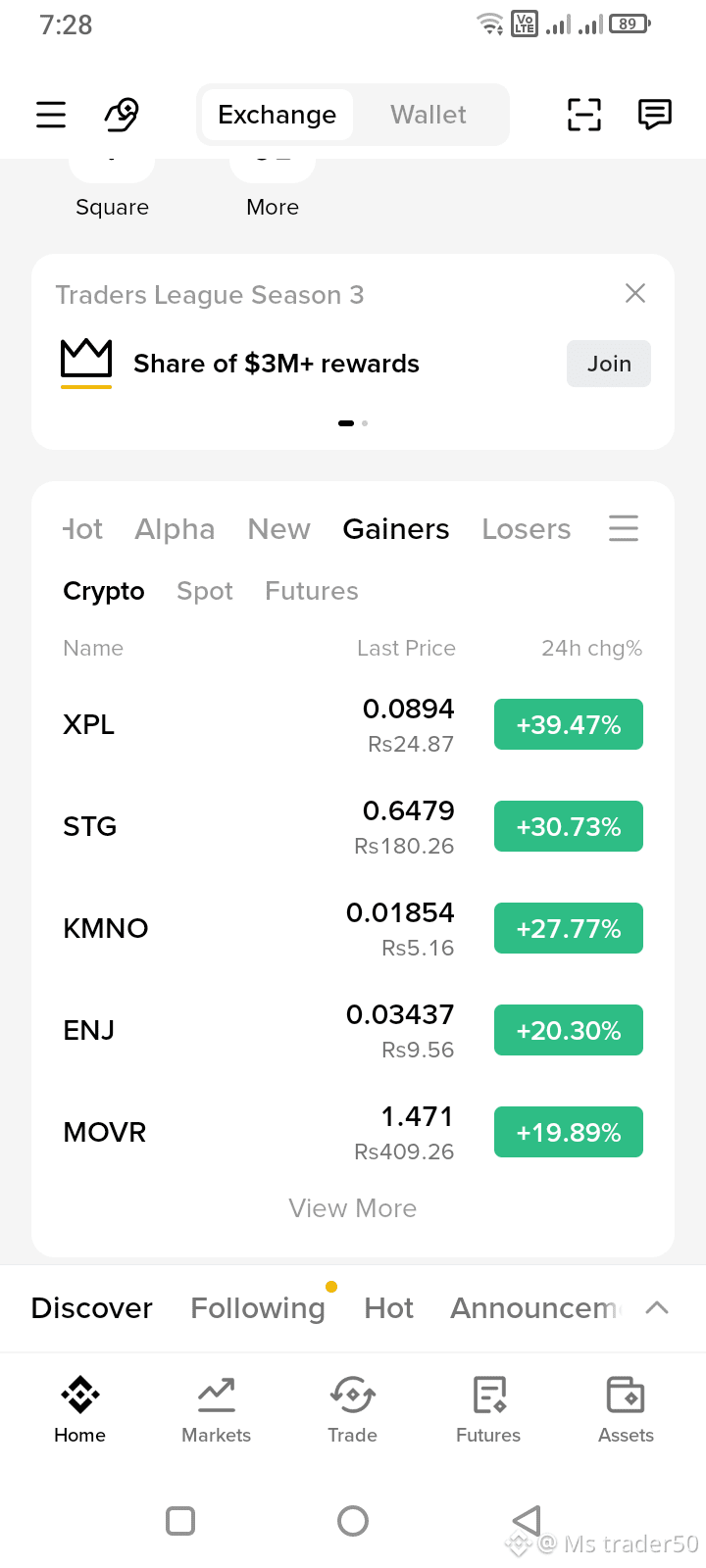Open the XPL coin row
The image size is (706, 1568).
(x=353, y=725)
